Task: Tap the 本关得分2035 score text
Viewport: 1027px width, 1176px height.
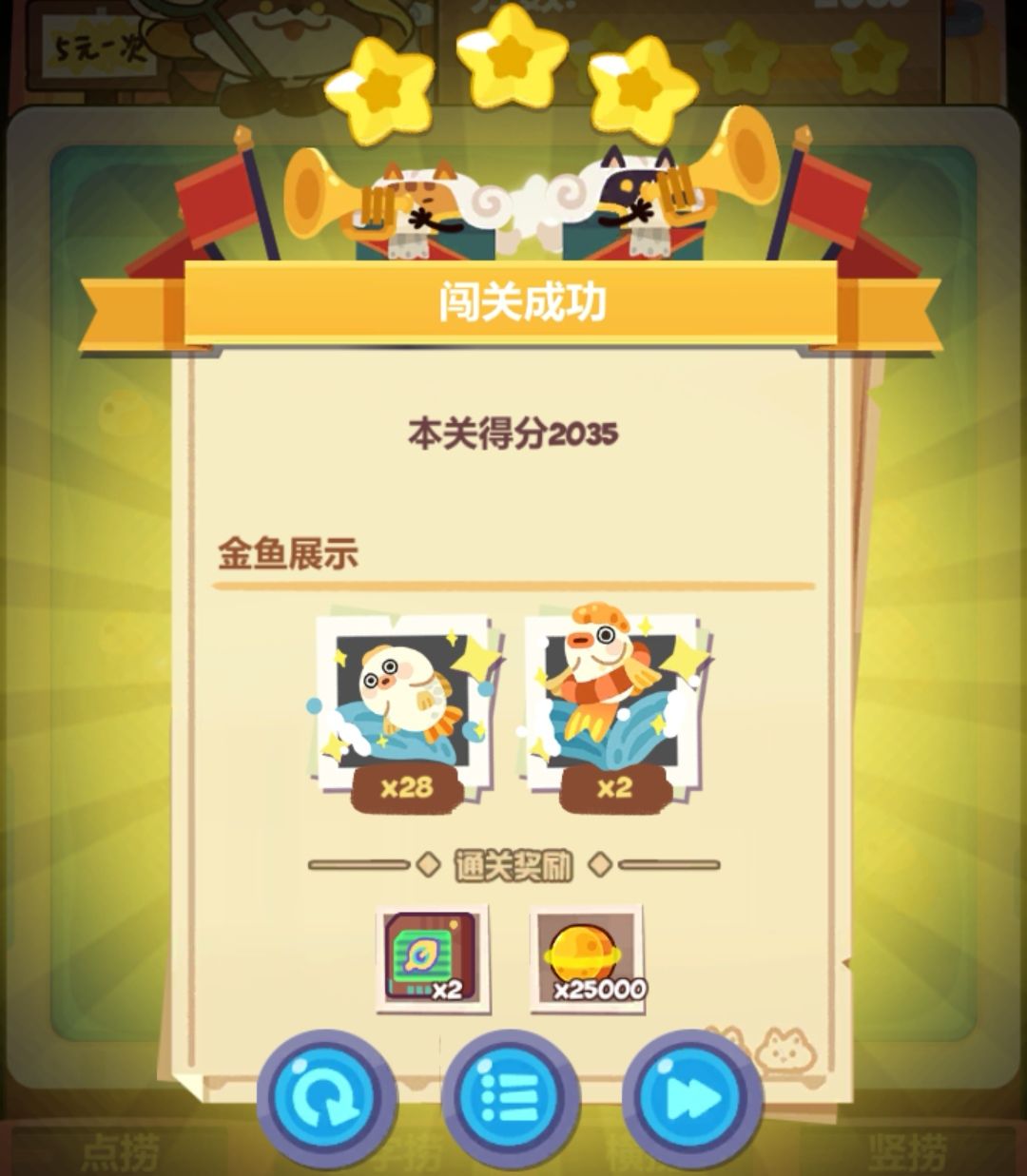Action: pyautogui.click(x=513, y=433)
